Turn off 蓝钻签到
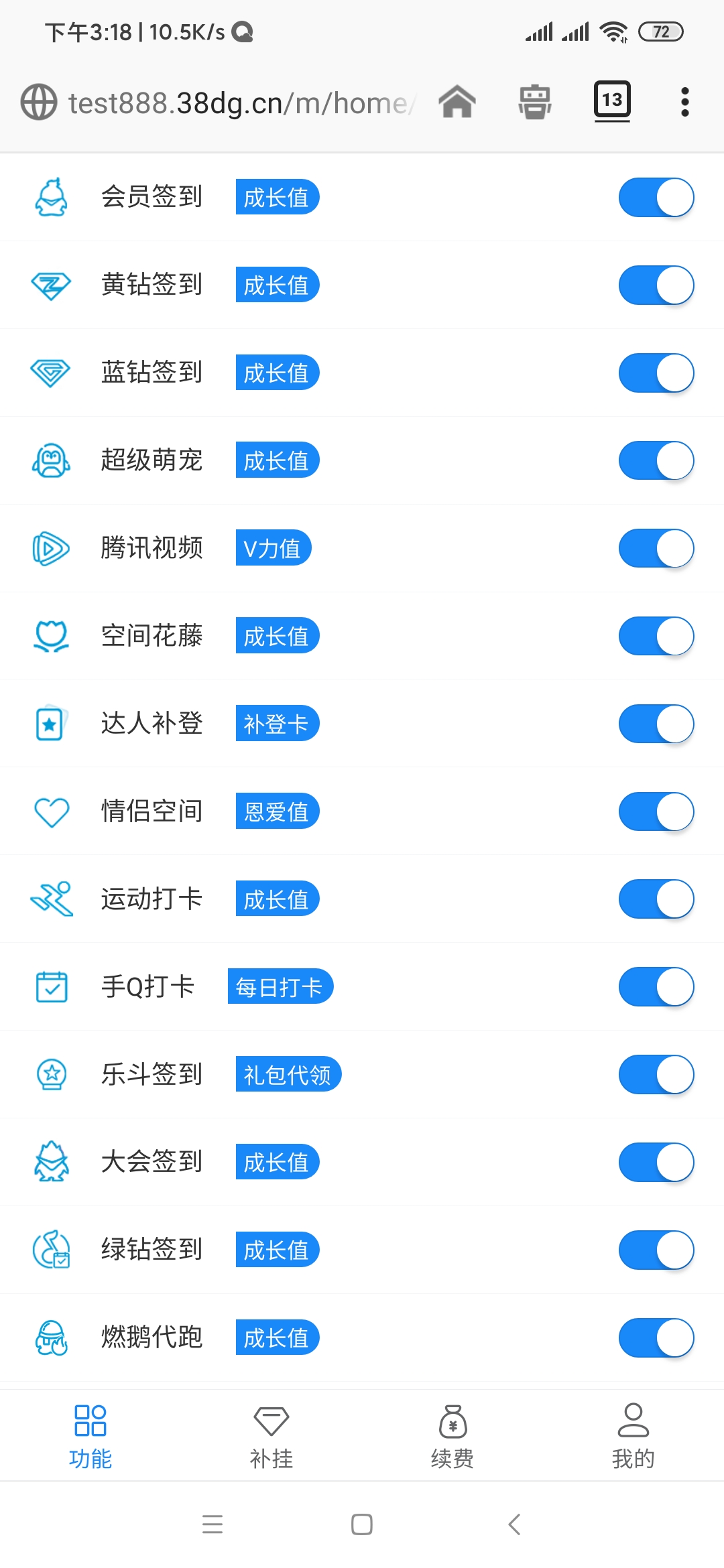The height and width of the screenshot is (1568, 724). click(x=656, y=373)
